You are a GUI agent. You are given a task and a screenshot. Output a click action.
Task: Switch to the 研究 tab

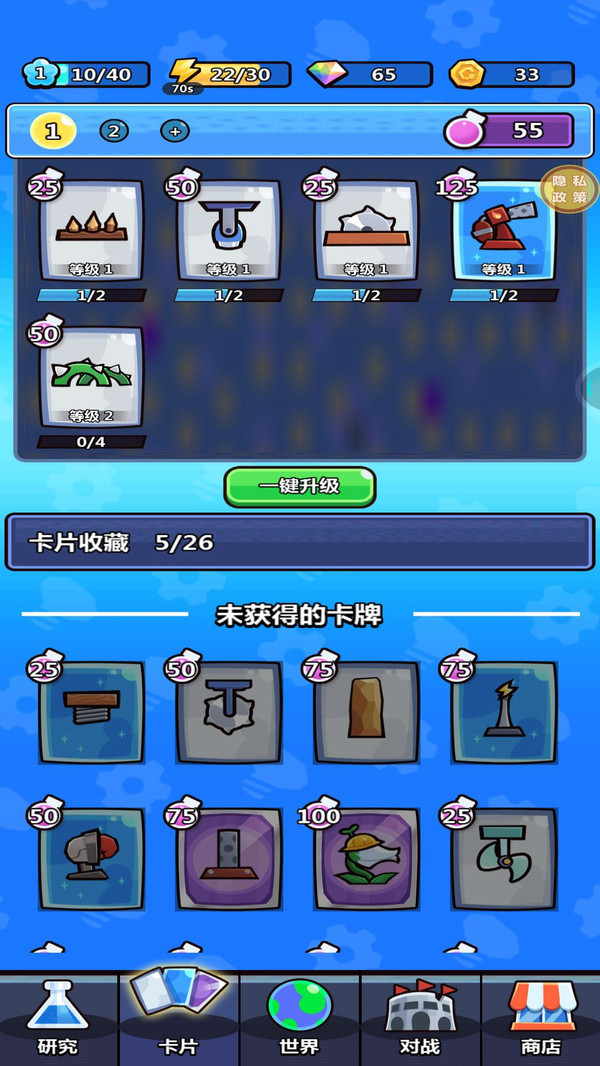coord(58,1018)
